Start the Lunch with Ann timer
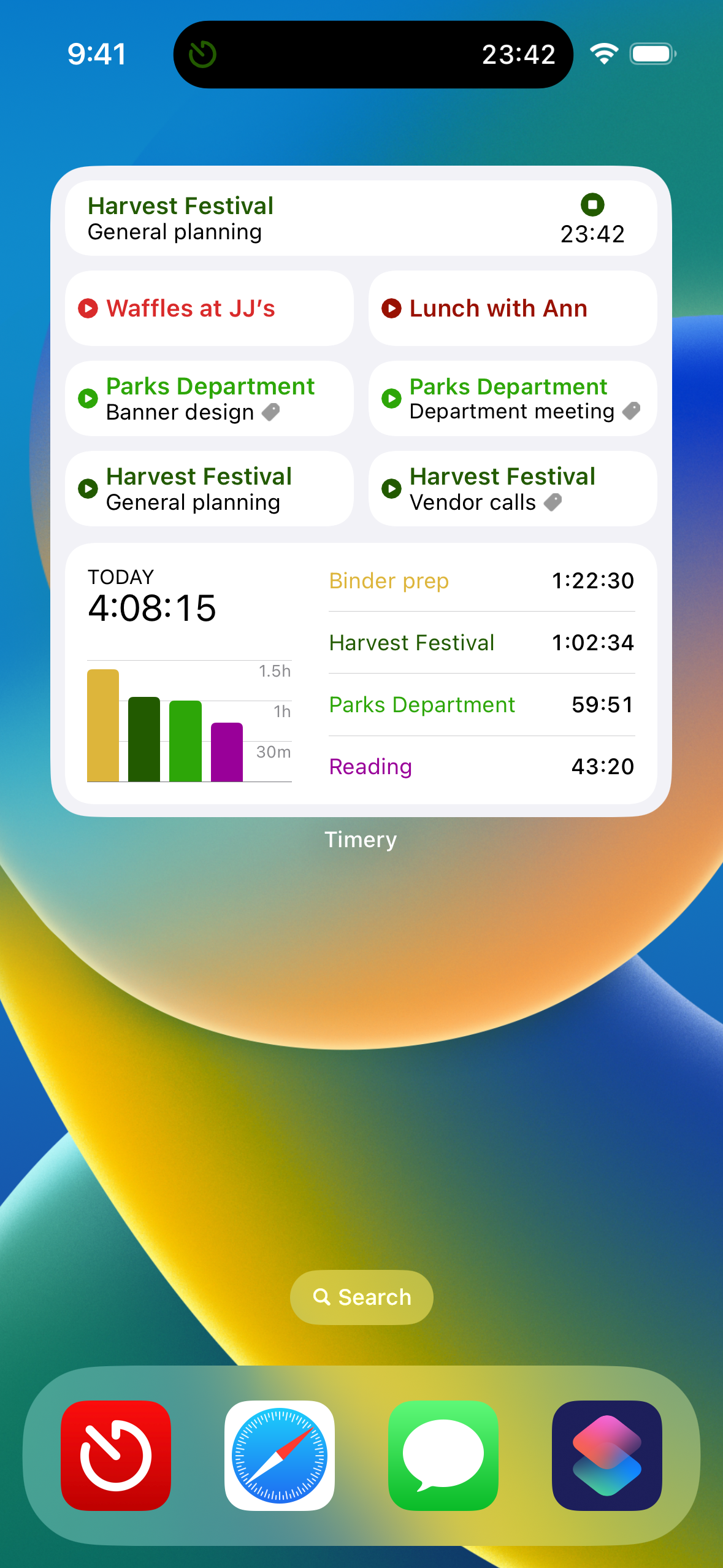This screenshot has height=1568, width=723. [x=513, y=309]
